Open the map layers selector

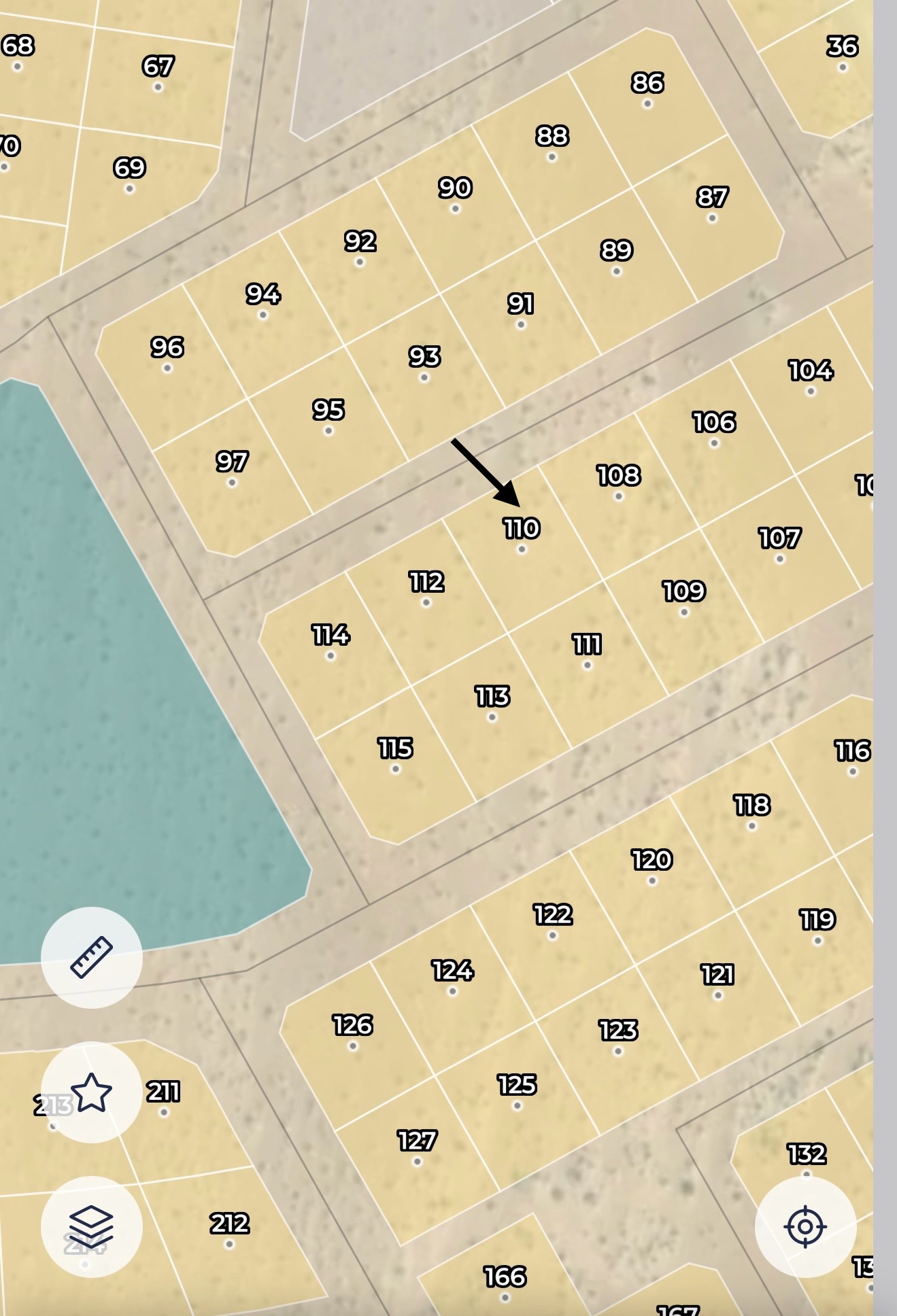(91, 1226)
